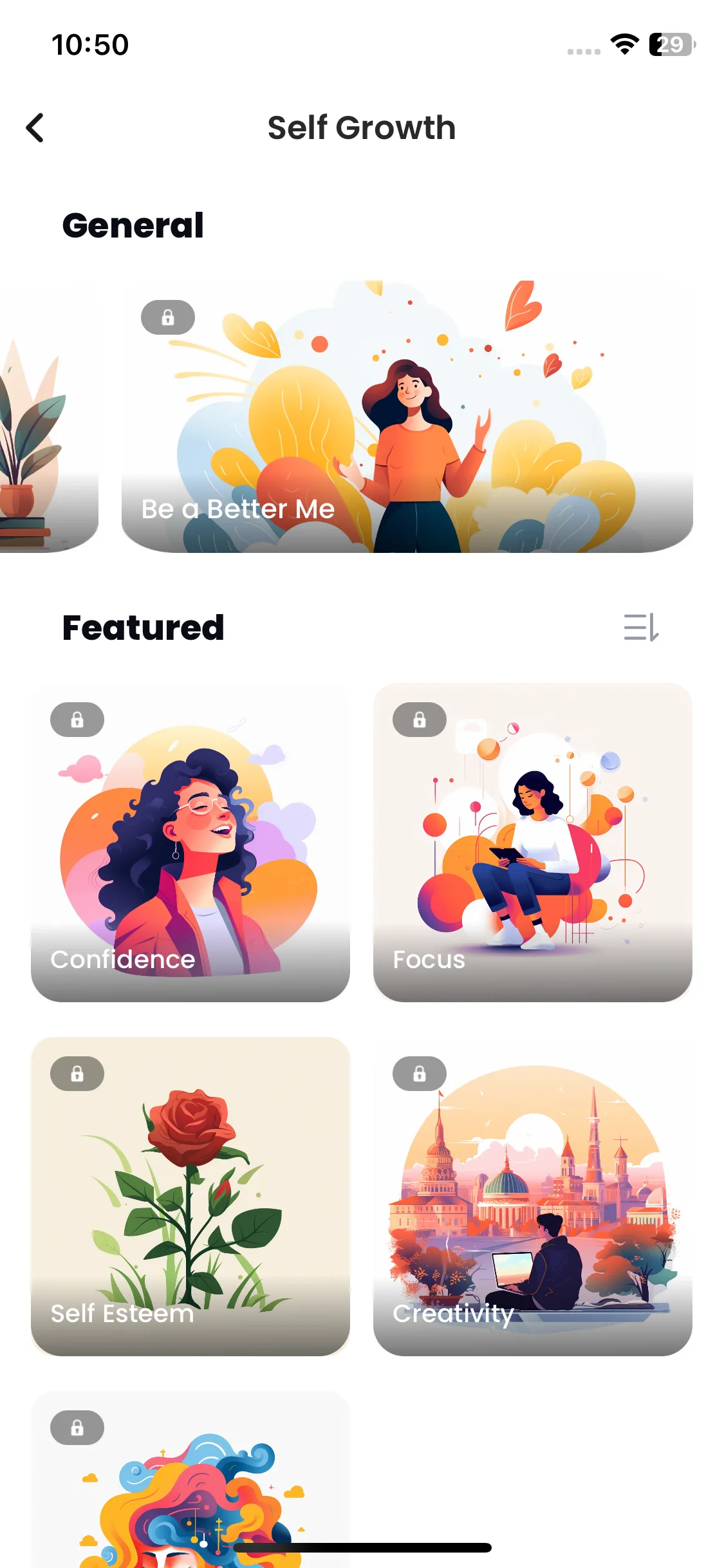Select the Focus card
This screenshot has height=1568, width=724.
(x=532, y=842)
